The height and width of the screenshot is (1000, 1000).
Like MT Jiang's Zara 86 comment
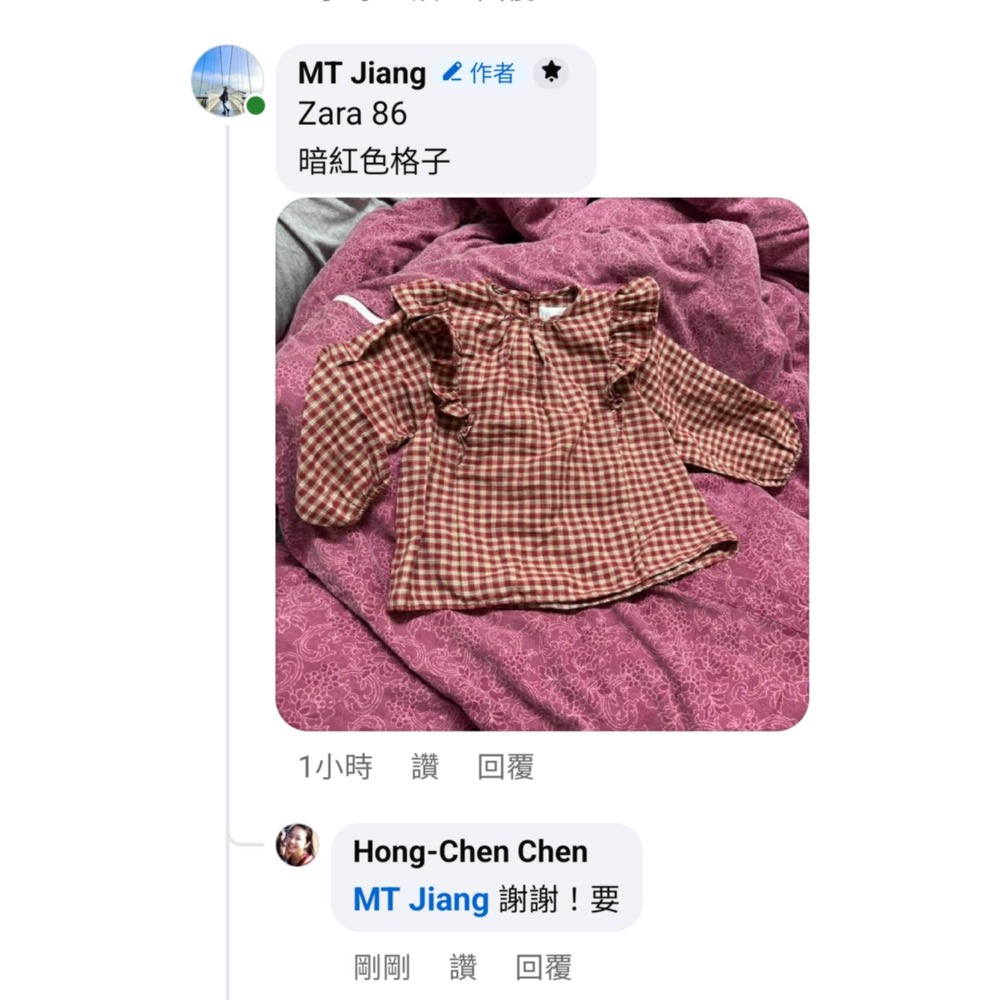425,768
